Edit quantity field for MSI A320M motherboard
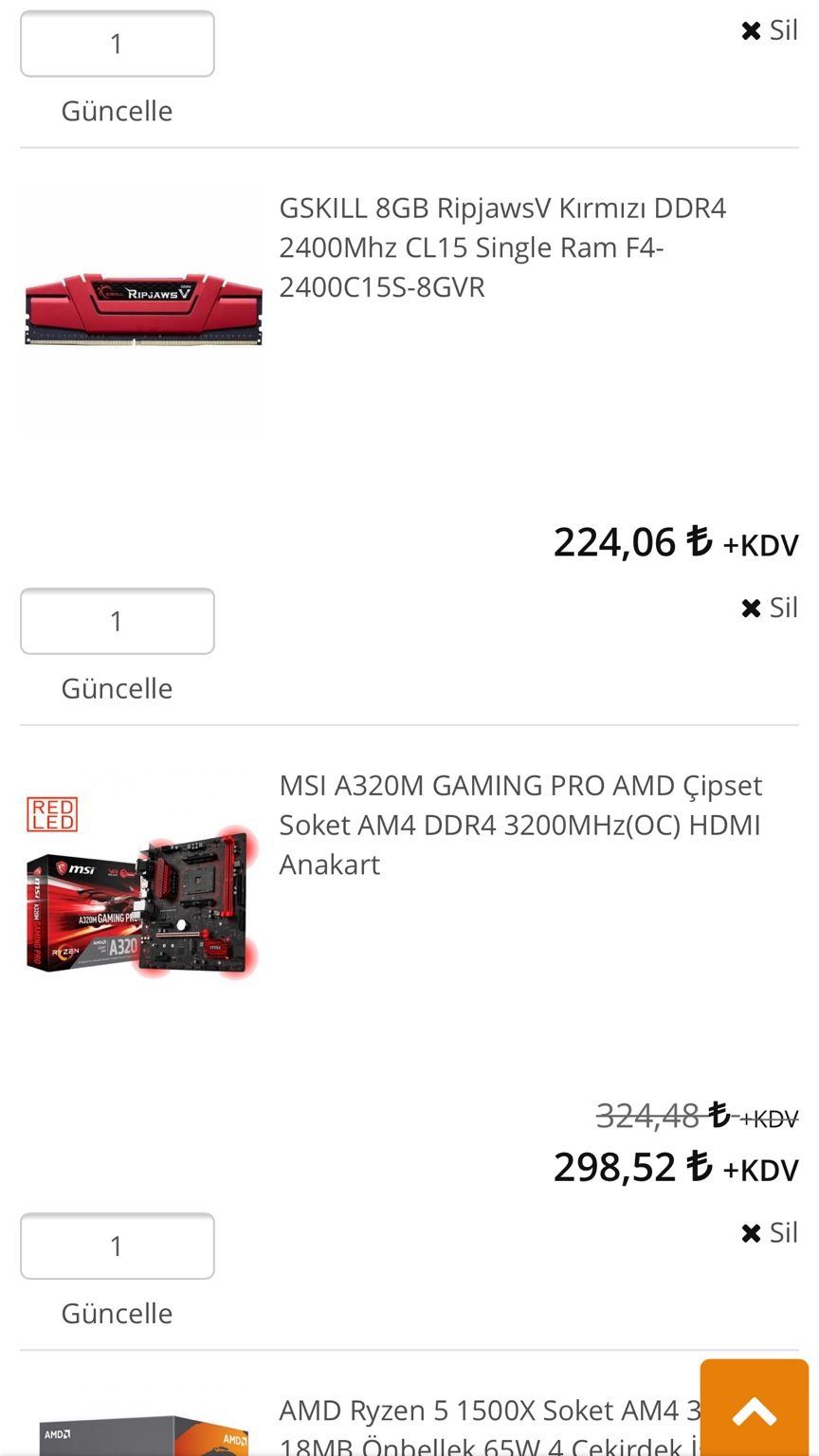The height and width of the screenshot is (1456, 819). (x=117, y=1246)
